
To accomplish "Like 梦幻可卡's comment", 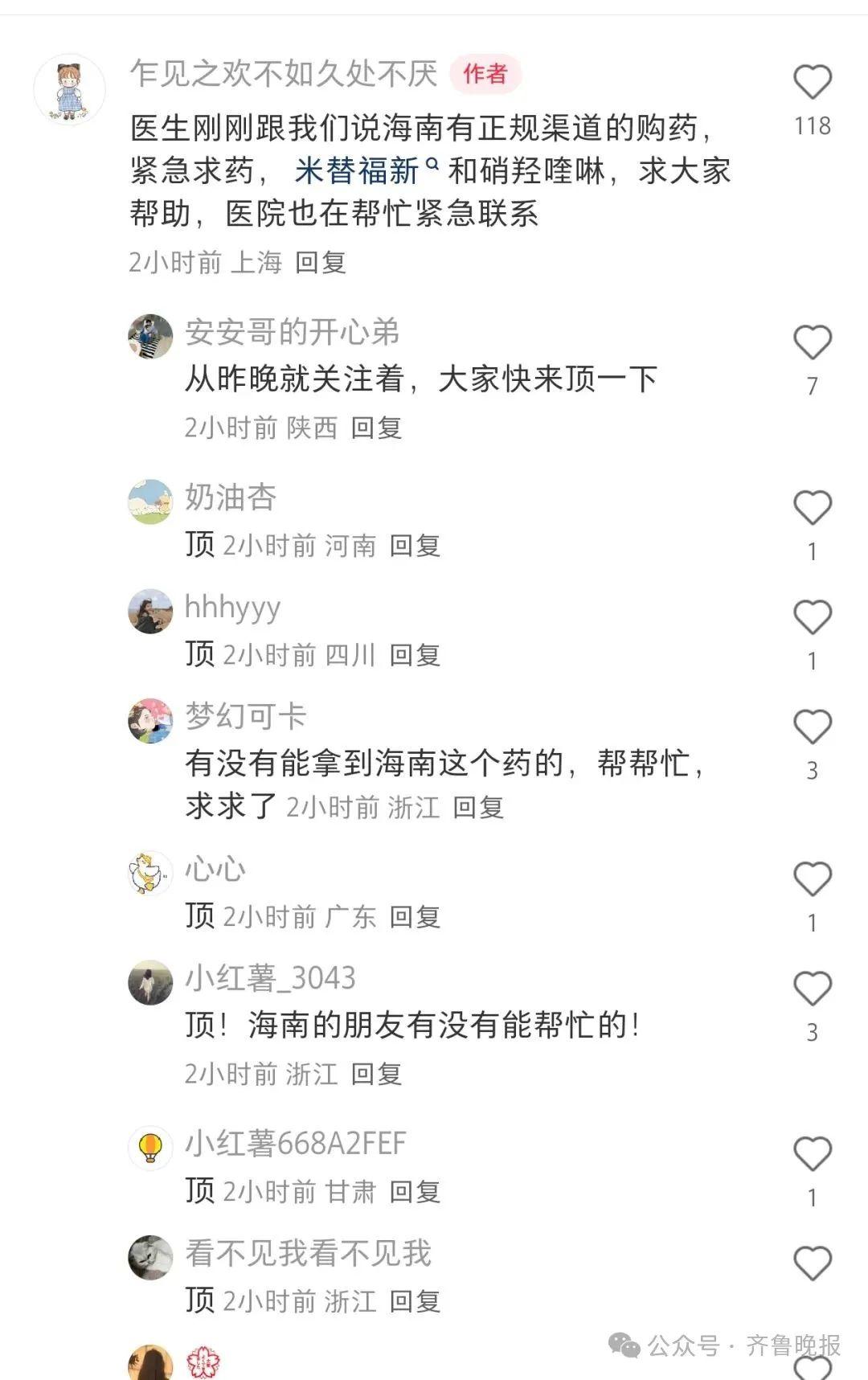I will click(812, 727).
